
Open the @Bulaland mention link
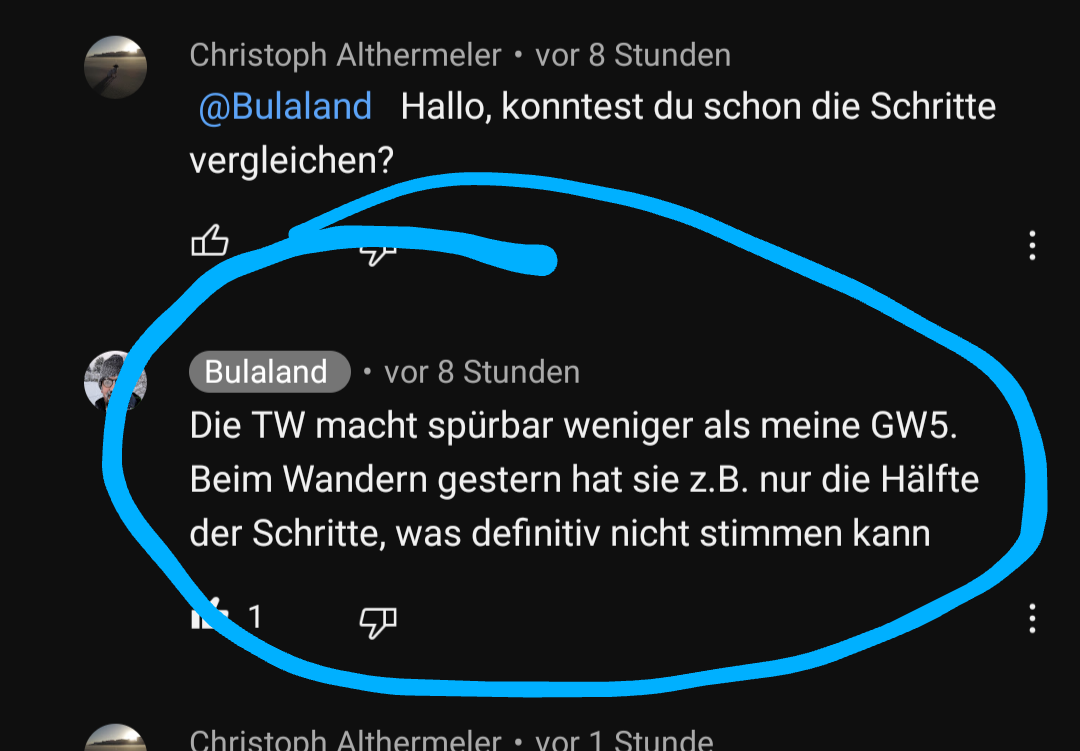coord(285,107)
